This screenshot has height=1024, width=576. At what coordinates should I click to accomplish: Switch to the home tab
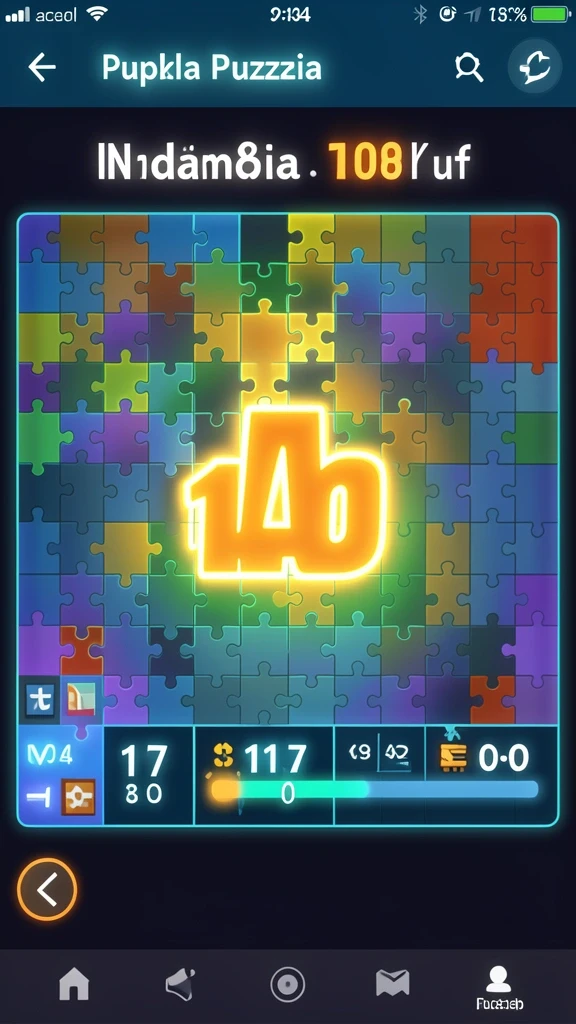(74, 983)
